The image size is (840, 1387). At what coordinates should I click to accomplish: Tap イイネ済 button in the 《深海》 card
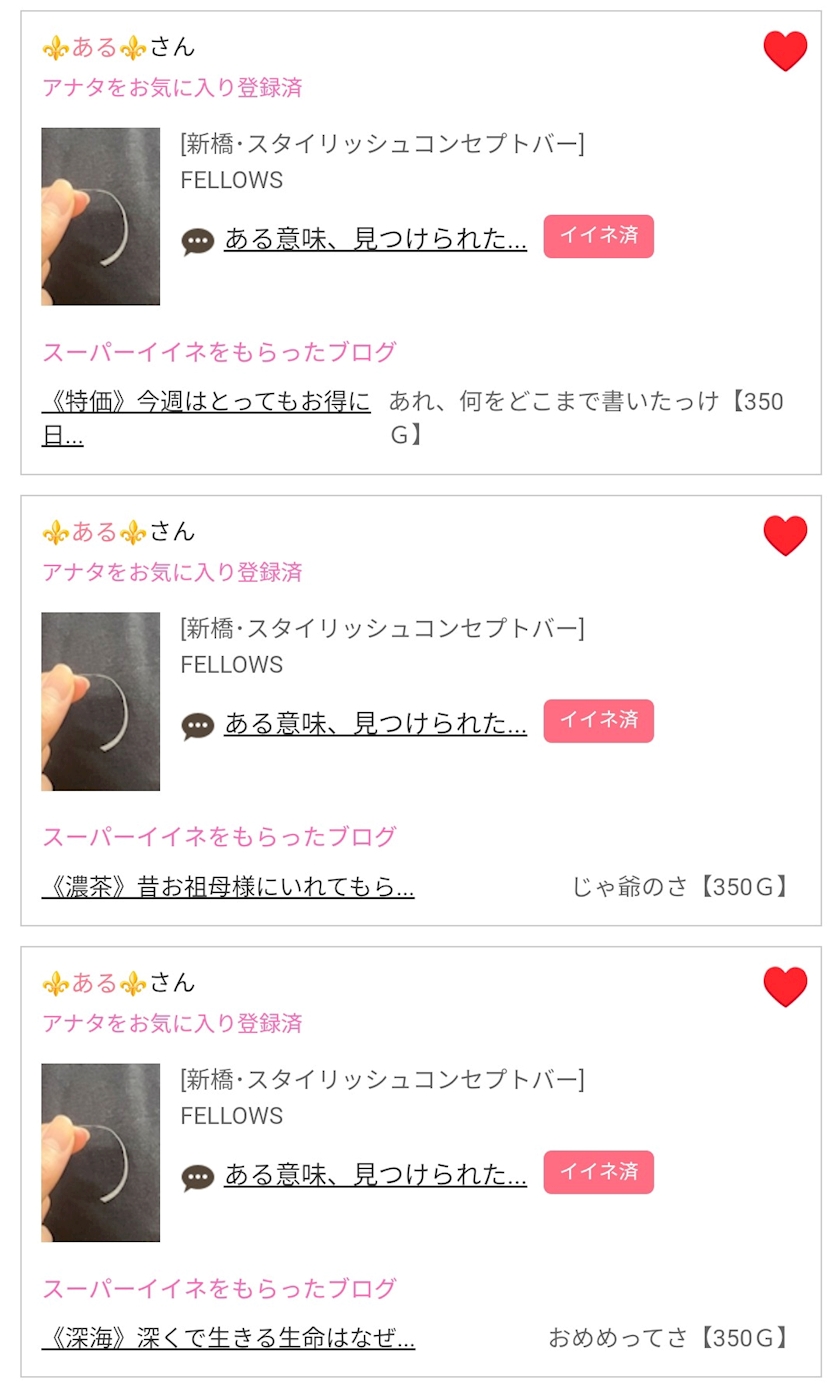[x=599, y=1172]
